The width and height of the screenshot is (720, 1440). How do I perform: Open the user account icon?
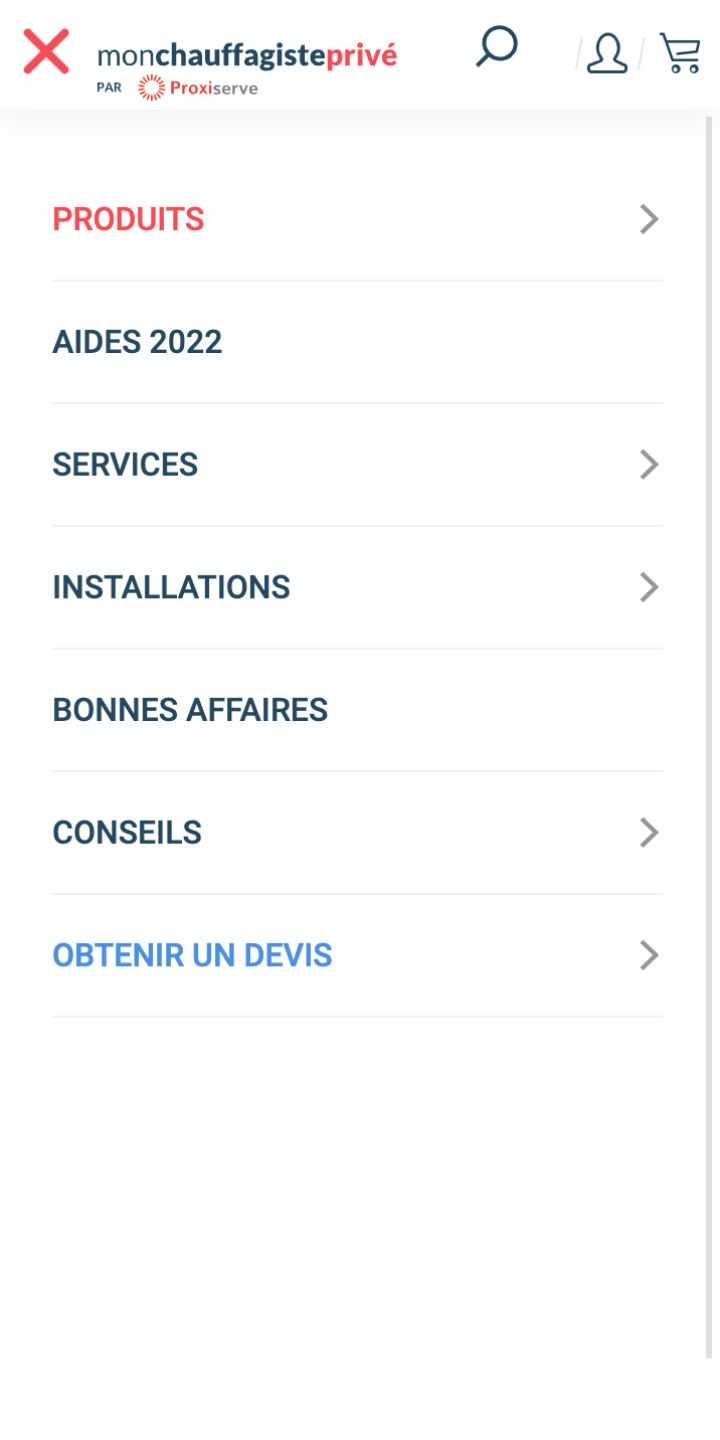[x=607, y=53]
